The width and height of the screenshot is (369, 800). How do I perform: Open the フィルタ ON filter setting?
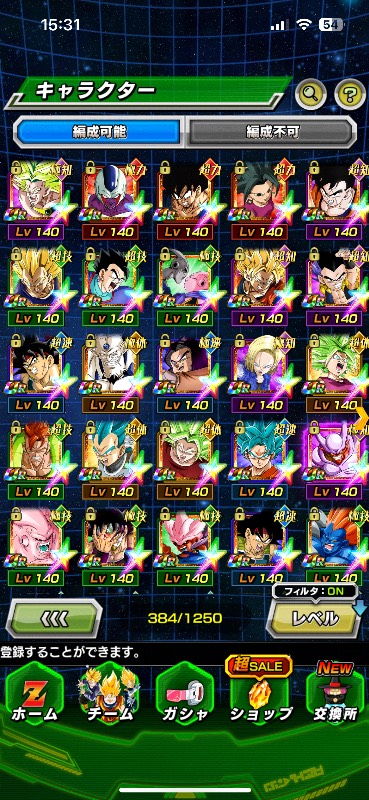click(314, 593)
